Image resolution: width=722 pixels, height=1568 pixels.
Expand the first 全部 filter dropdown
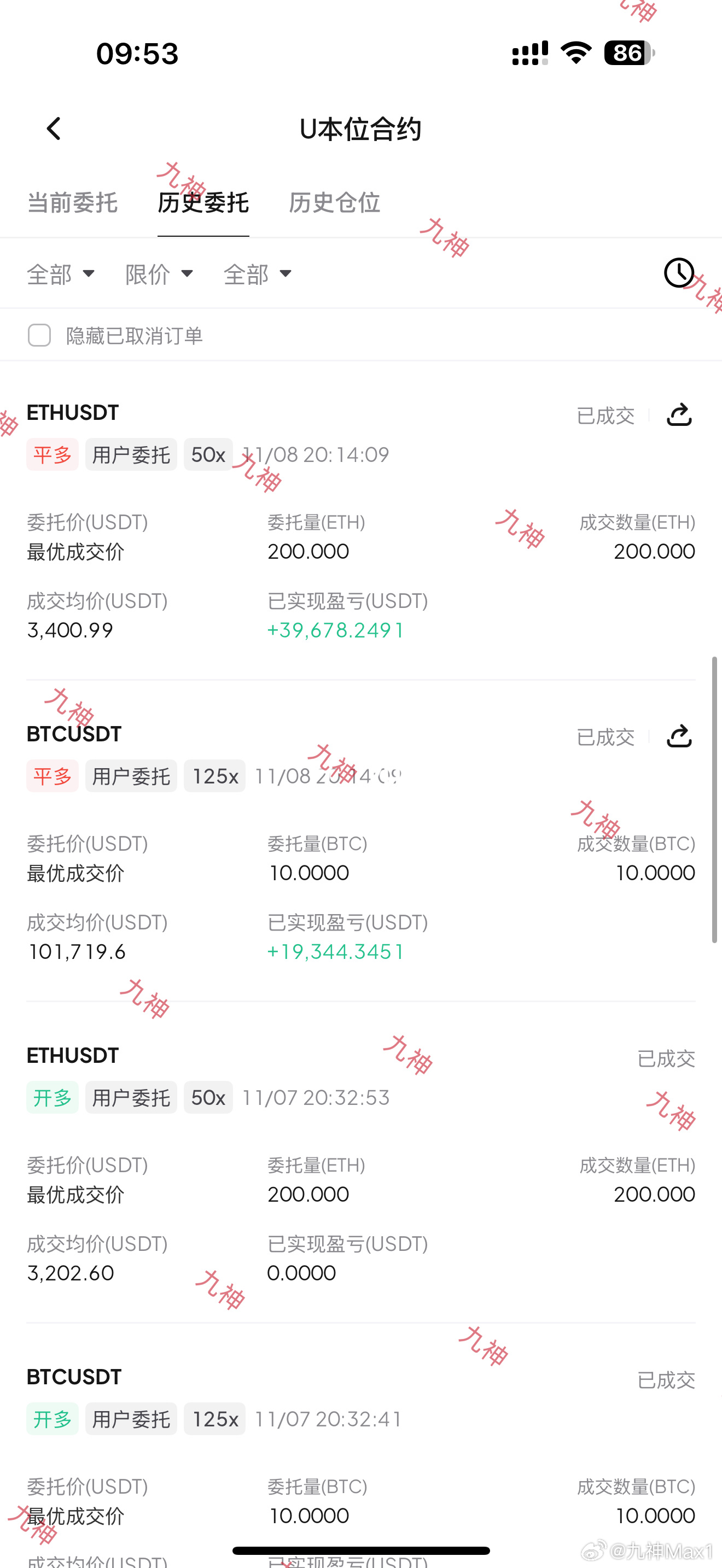[x=61, y=274]
